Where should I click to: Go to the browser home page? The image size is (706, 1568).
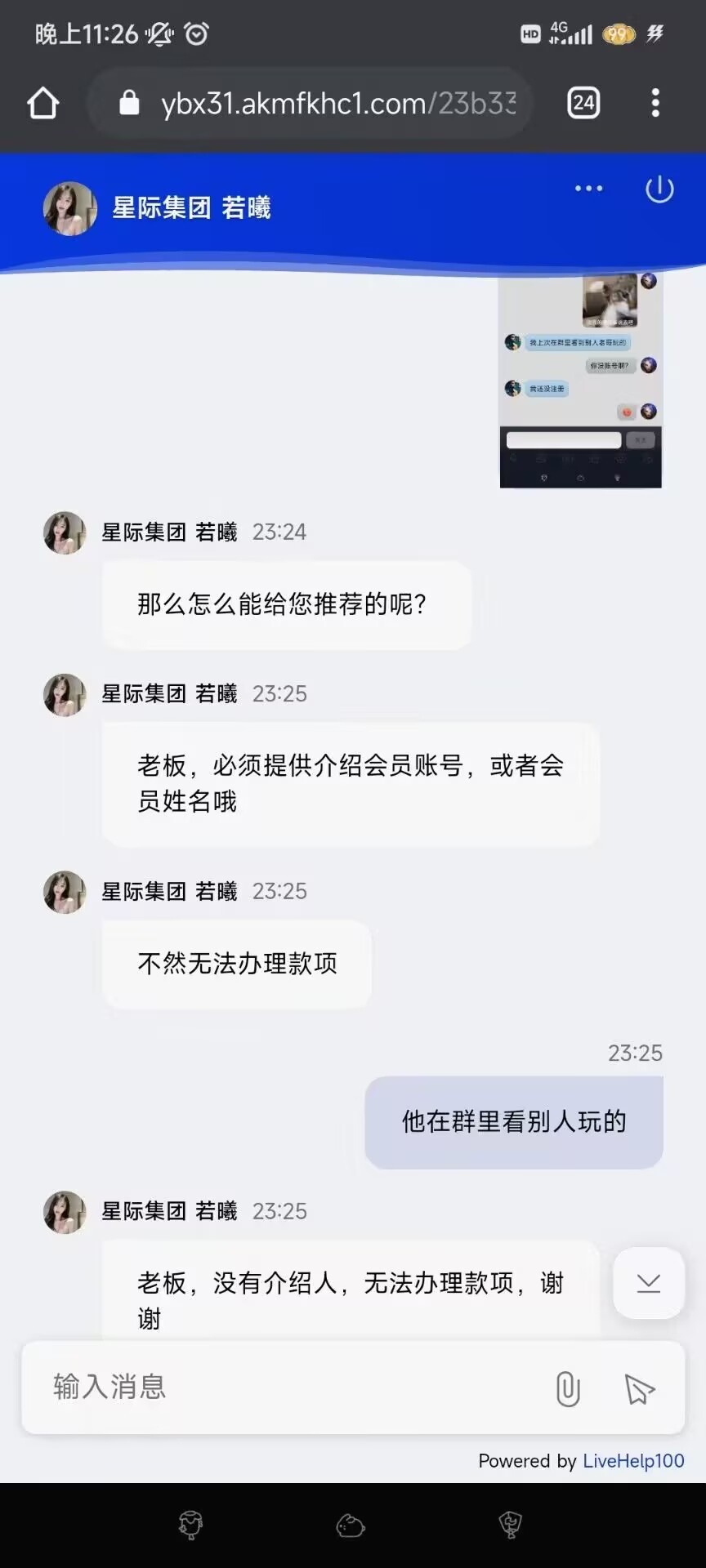tap(43, 104)
